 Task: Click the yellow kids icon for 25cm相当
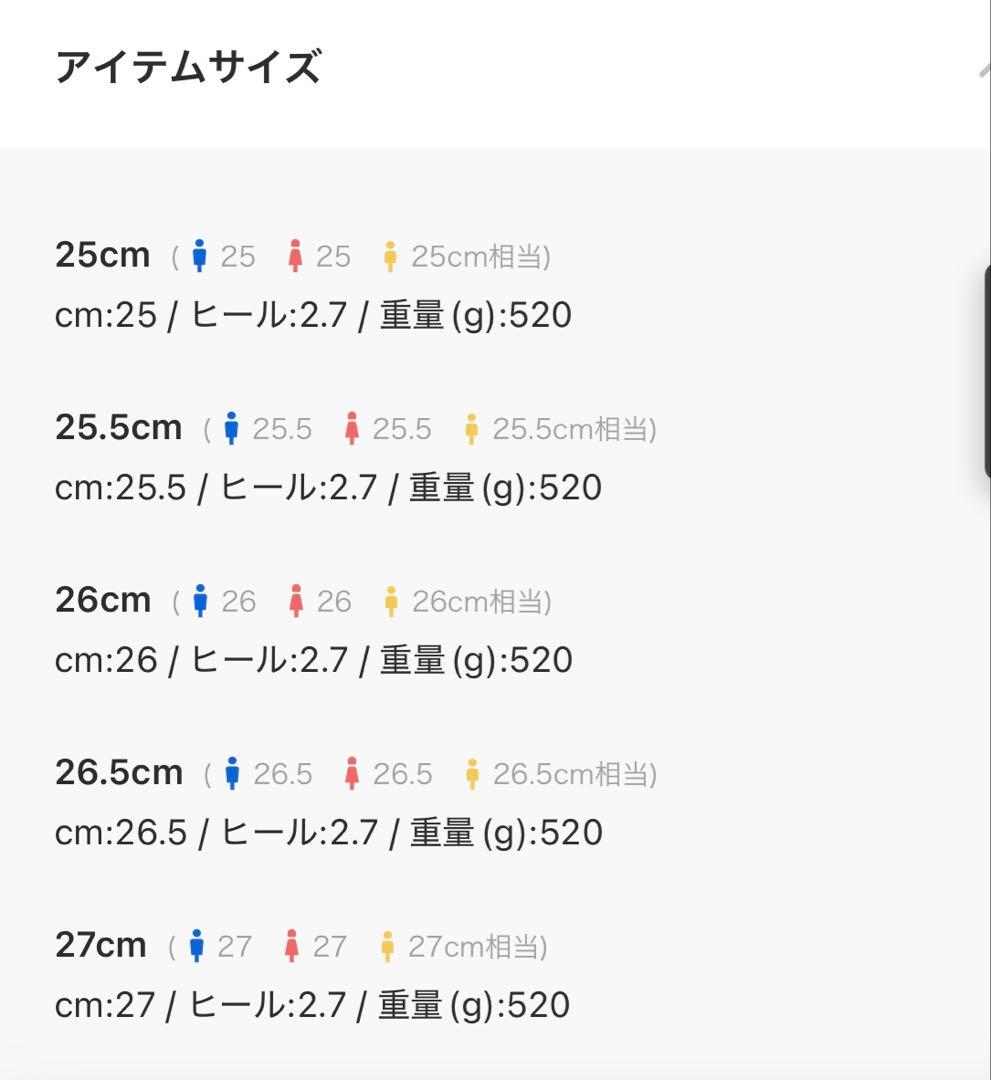coord(391,255)
